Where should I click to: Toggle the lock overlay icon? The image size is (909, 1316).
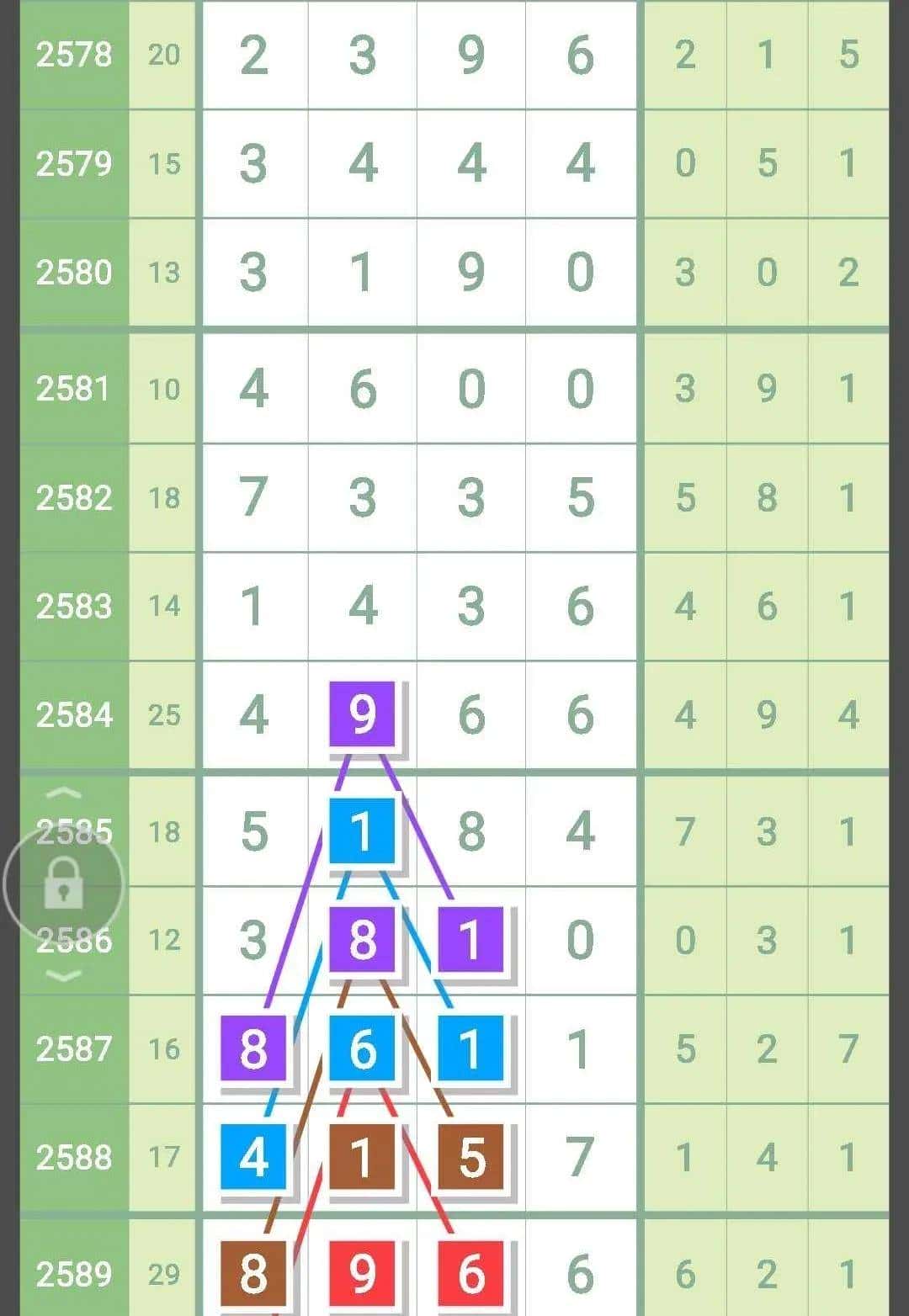click(x=63, y=884)
